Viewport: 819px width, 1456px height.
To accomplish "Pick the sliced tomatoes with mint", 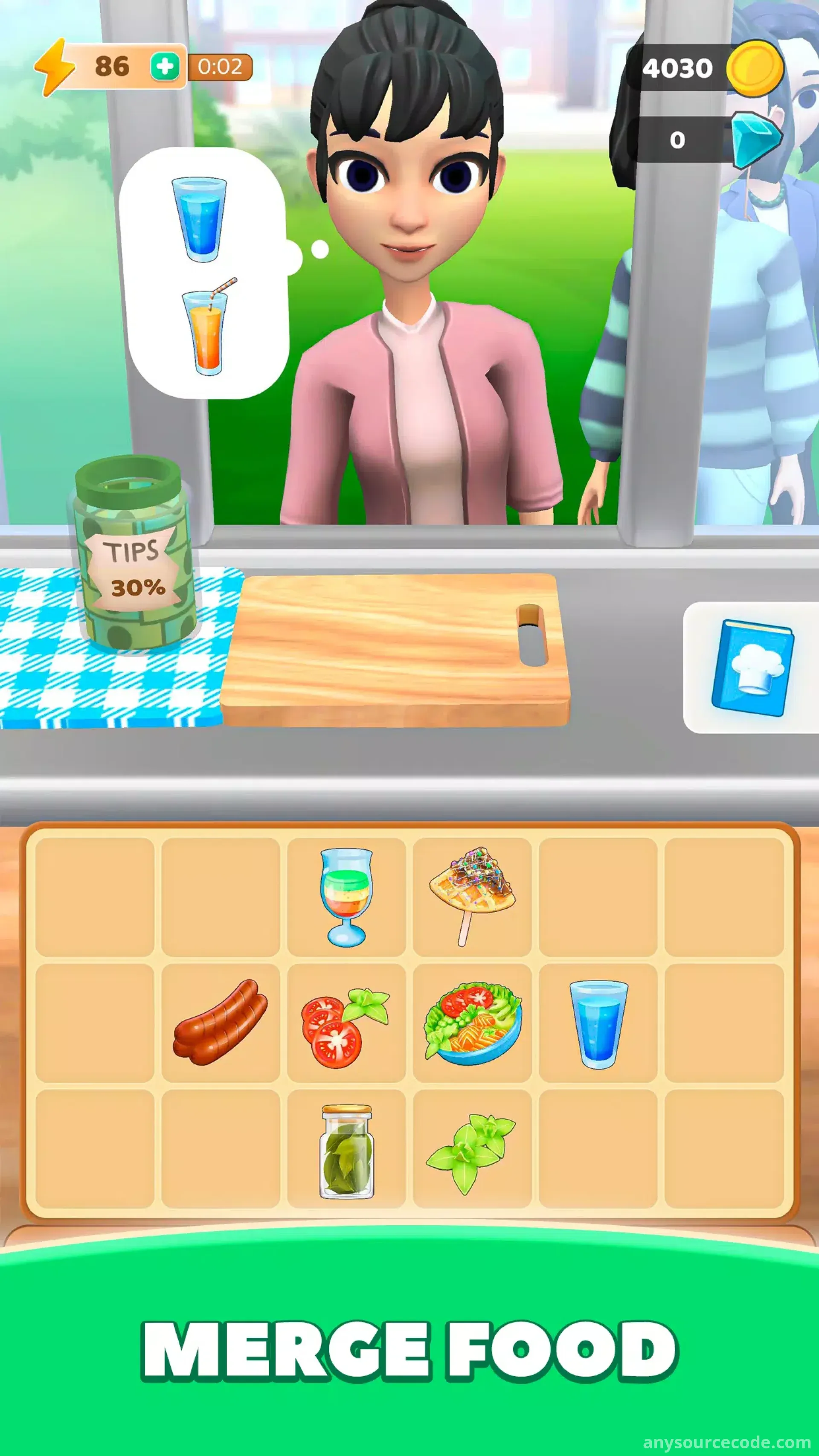I will coord(346,1023).
